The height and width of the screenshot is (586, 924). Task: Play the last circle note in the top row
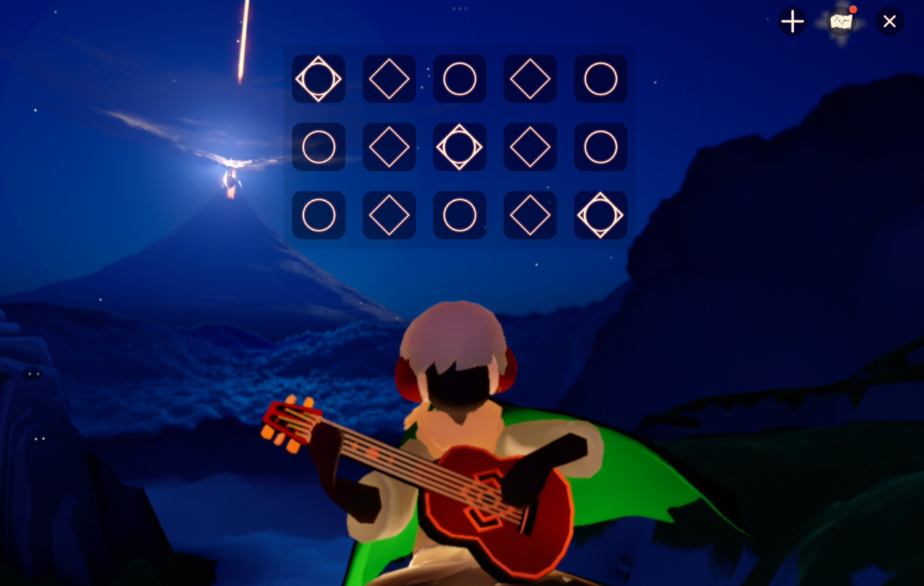600,79
